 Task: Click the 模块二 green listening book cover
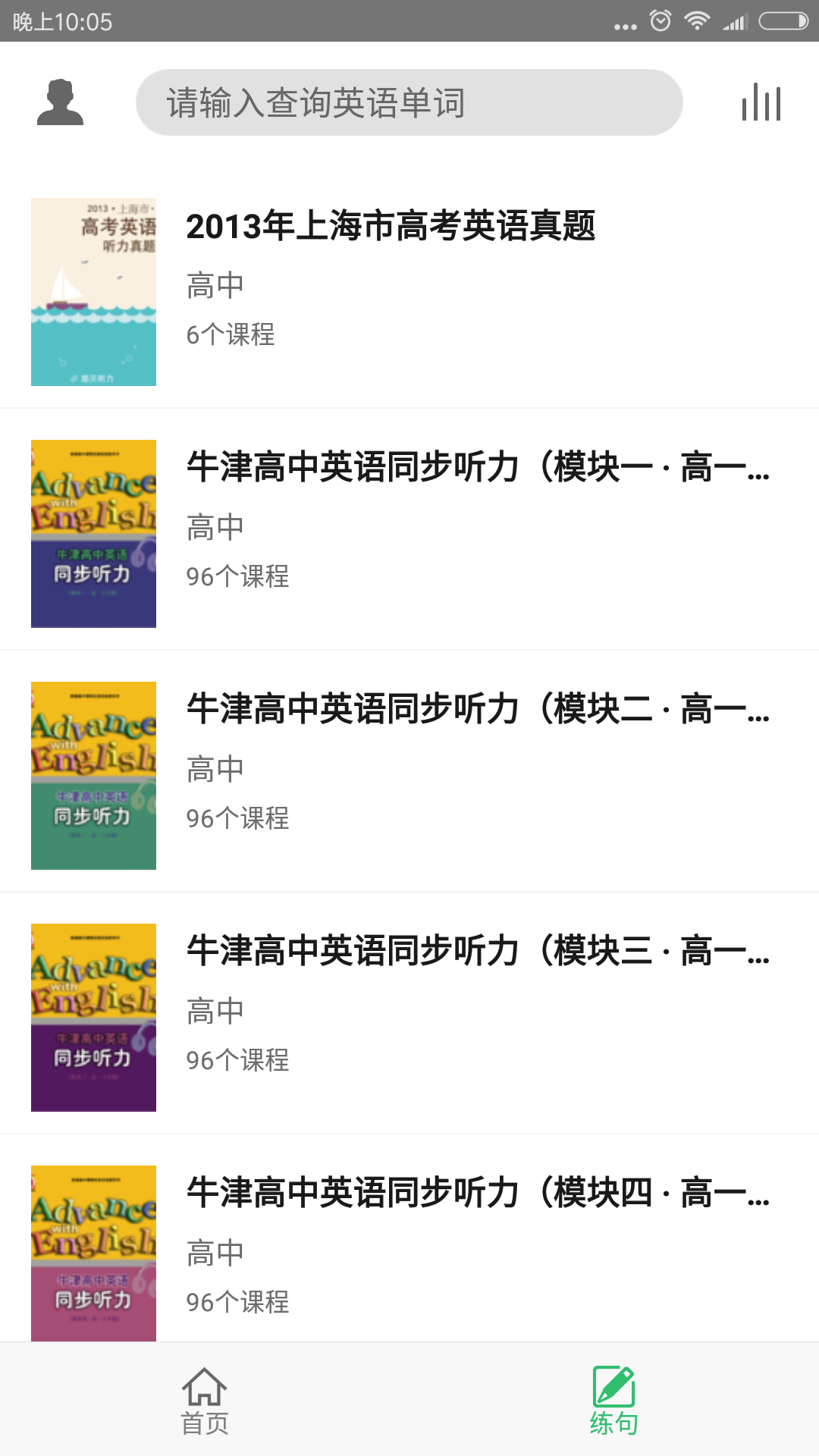click(93, 775)
